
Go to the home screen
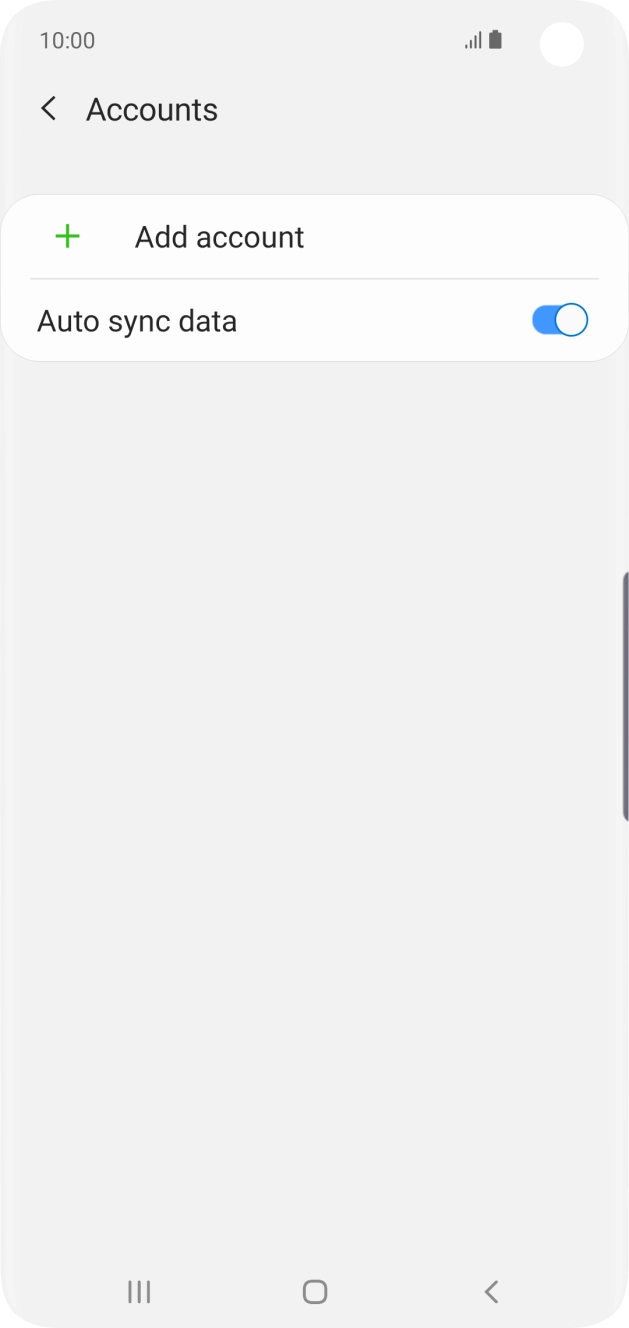click(x=315, y=1292)
